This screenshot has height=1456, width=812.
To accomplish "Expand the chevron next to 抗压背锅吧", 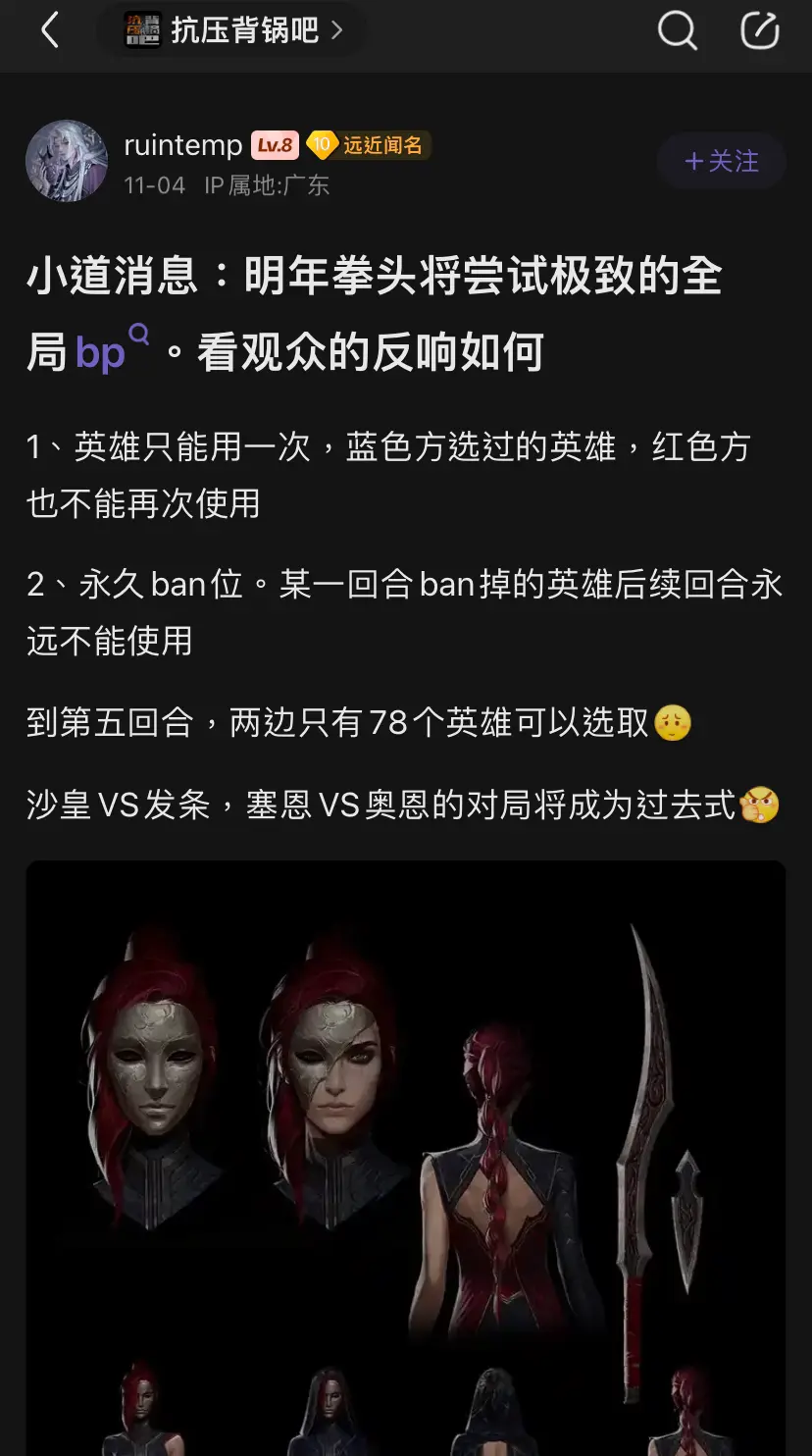I will 336,30.
